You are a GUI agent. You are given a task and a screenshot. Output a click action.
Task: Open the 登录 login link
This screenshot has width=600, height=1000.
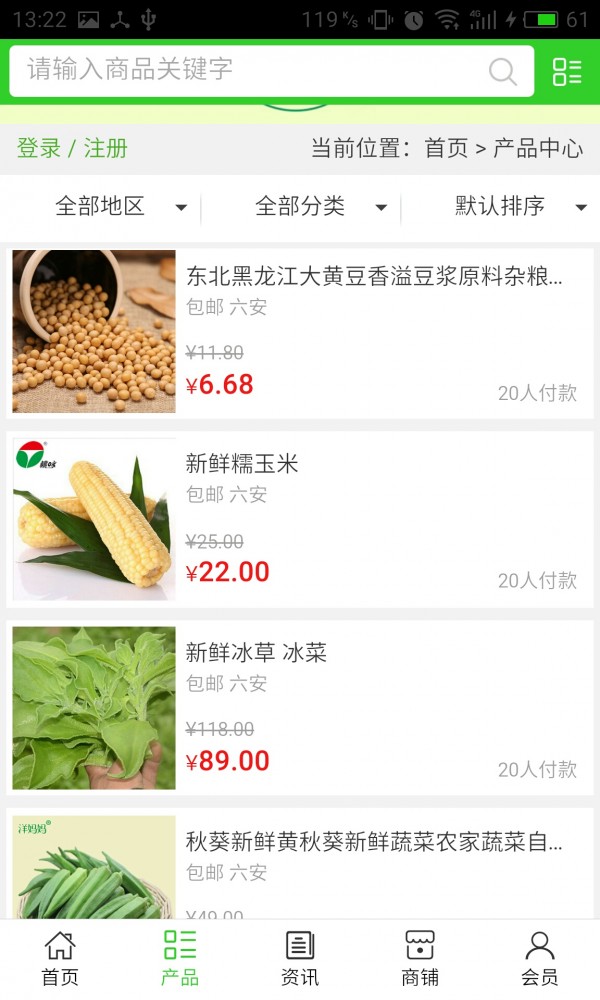[x=39, y=149]
